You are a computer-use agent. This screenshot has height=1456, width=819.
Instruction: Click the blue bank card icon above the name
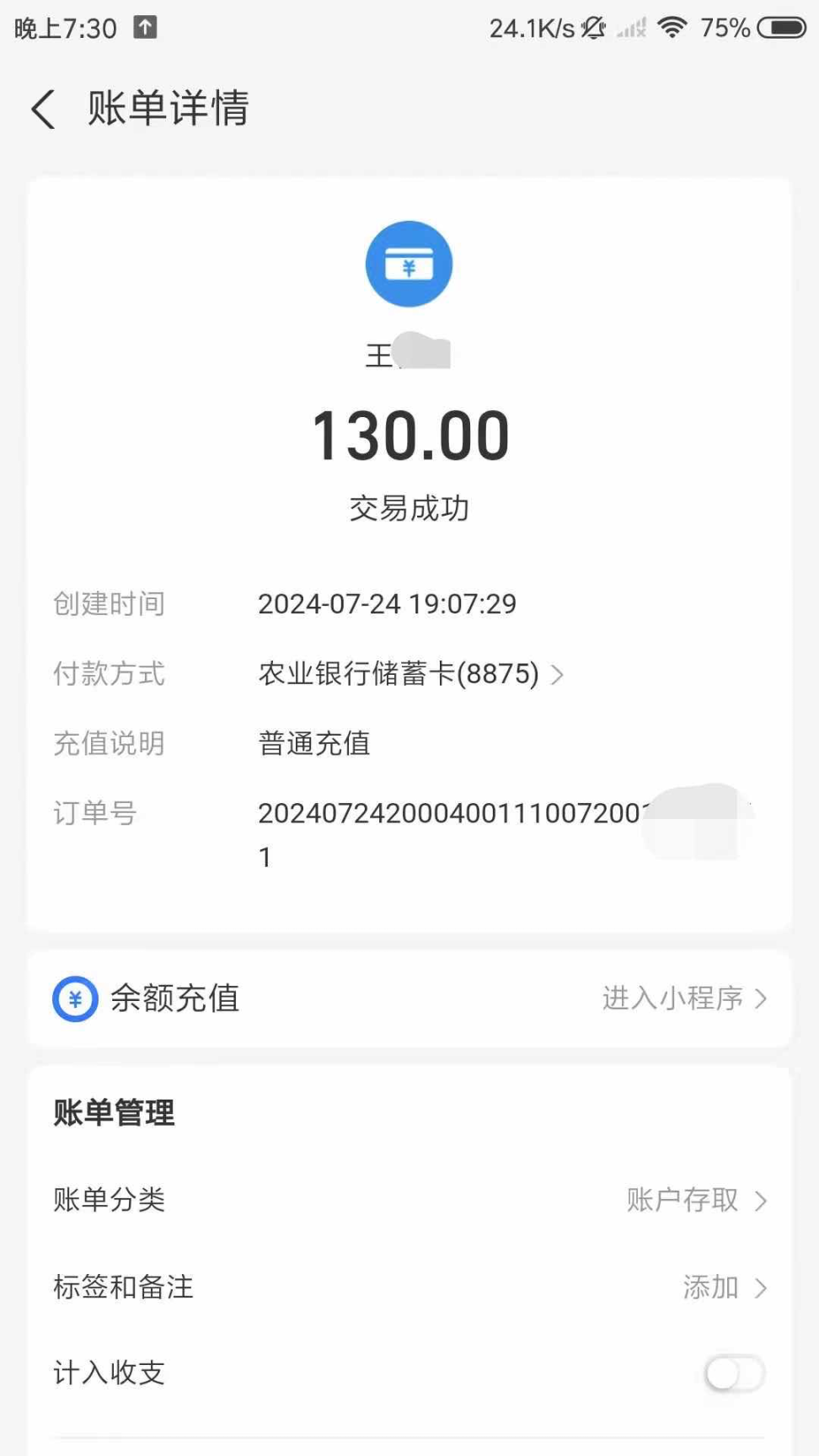[409, 263]
